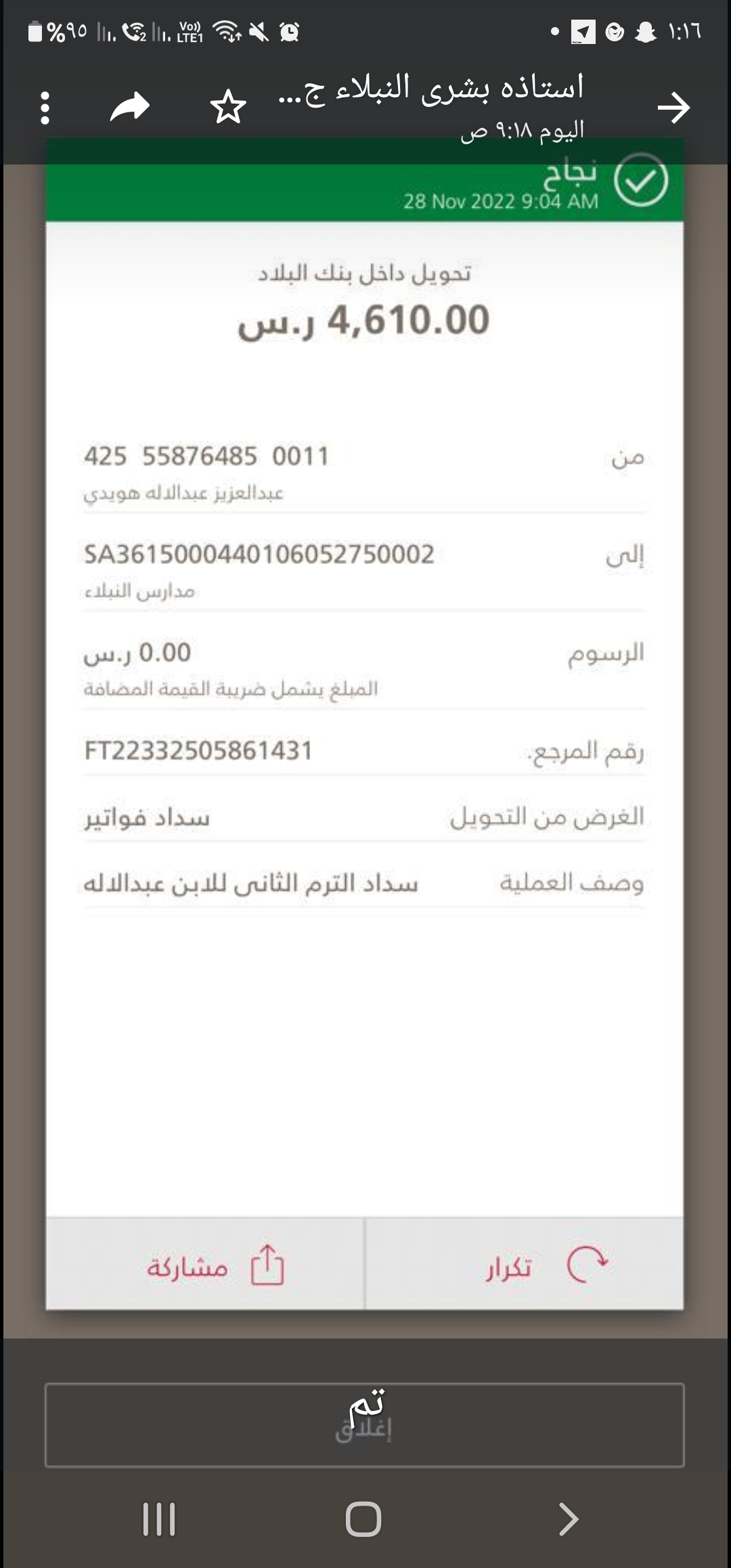The height and width of the screenshot is (1568, 731).
Task: Open the three-dot overflow menu
Action: (45, 108)
